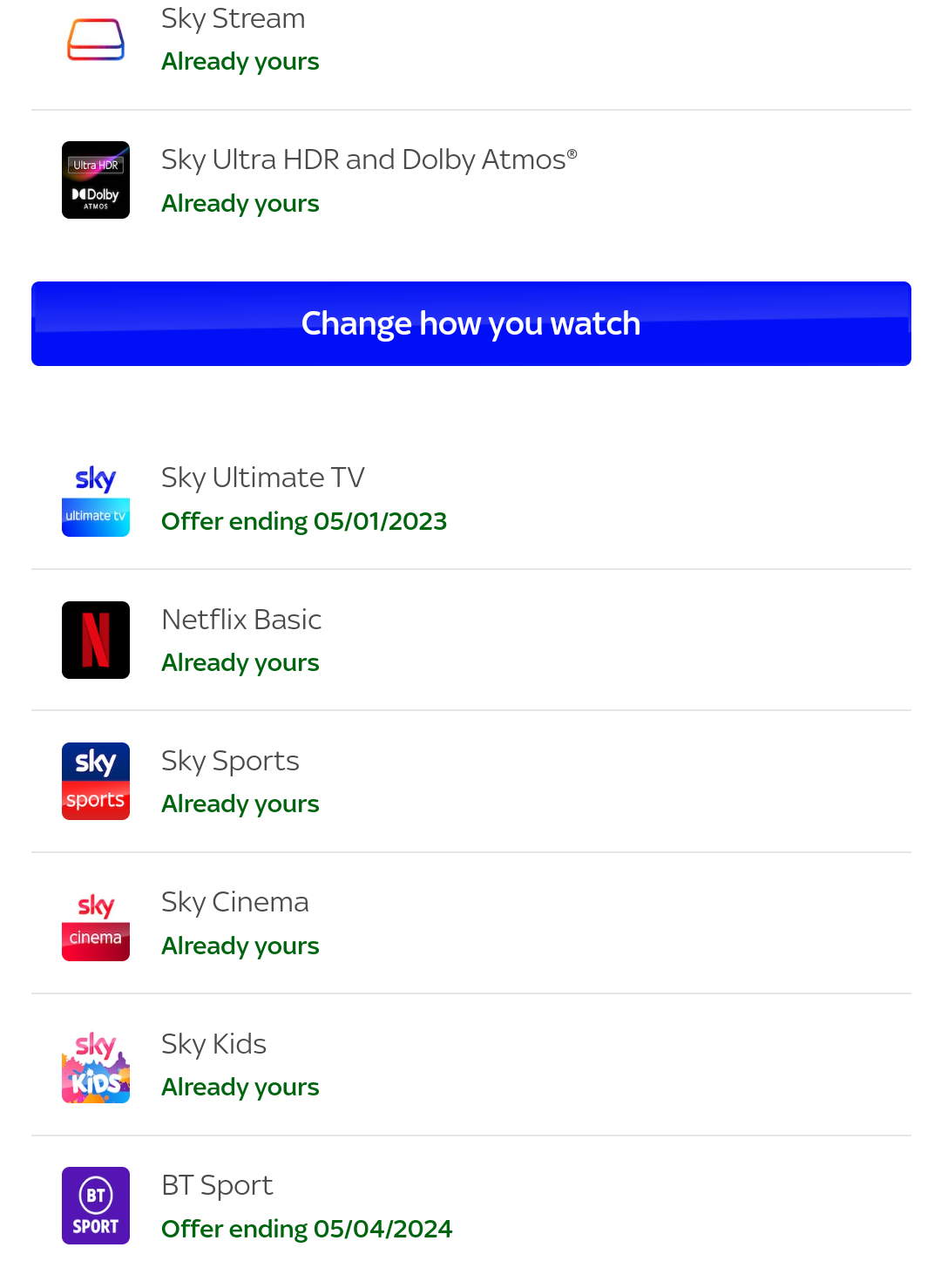941x1288 pixels.
Task: Open the Offer ending 05/01/2023 link
Action: pos(303,521)
